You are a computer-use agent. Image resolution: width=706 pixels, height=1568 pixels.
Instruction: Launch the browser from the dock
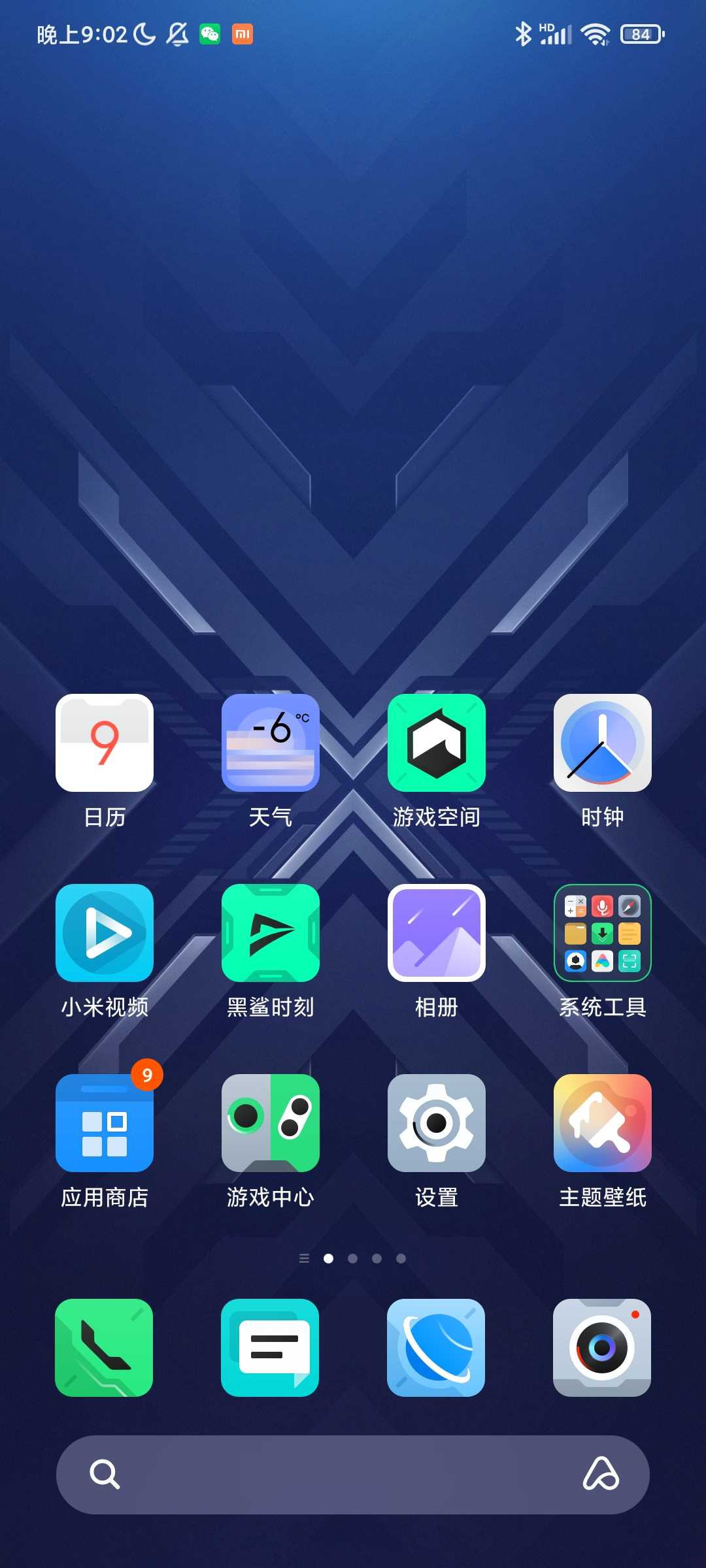coord(436,1348)
